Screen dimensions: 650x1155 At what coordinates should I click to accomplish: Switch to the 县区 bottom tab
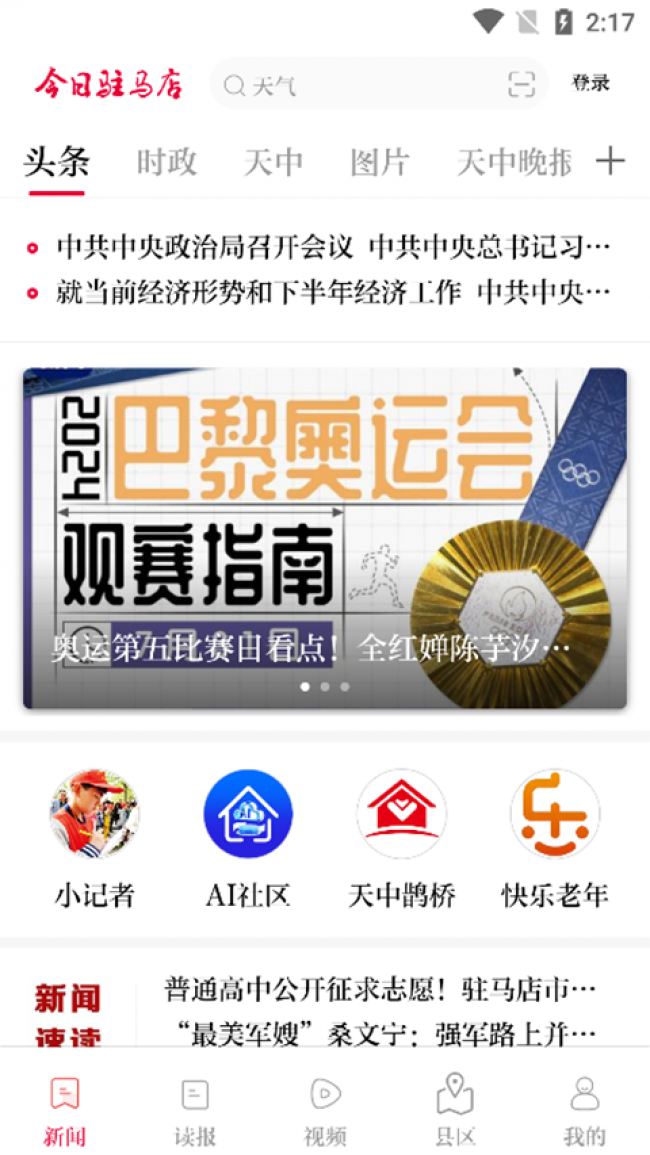[x=455, y=1110]
